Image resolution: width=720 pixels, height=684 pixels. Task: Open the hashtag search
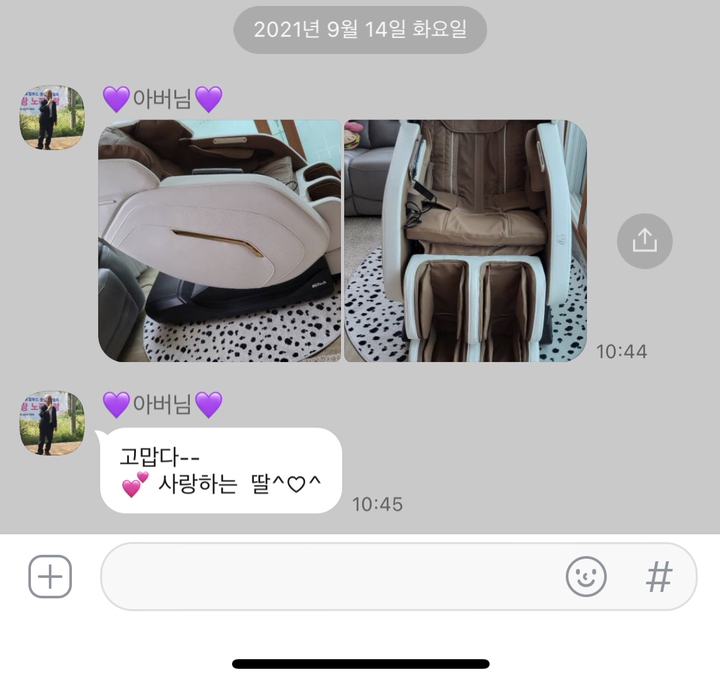click(x=659, y=577)
